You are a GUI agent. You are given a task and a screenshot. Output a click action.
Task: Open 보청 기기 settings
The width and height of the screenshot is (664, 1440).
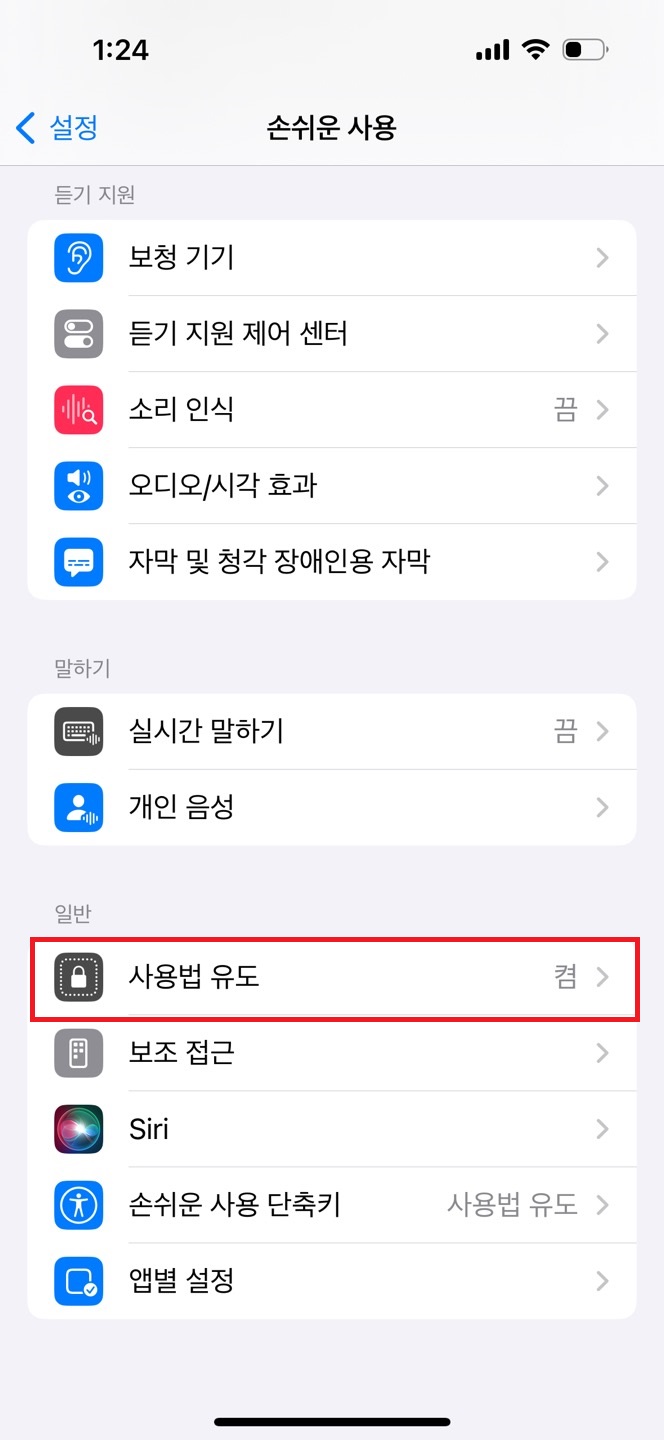pos(332,258)
